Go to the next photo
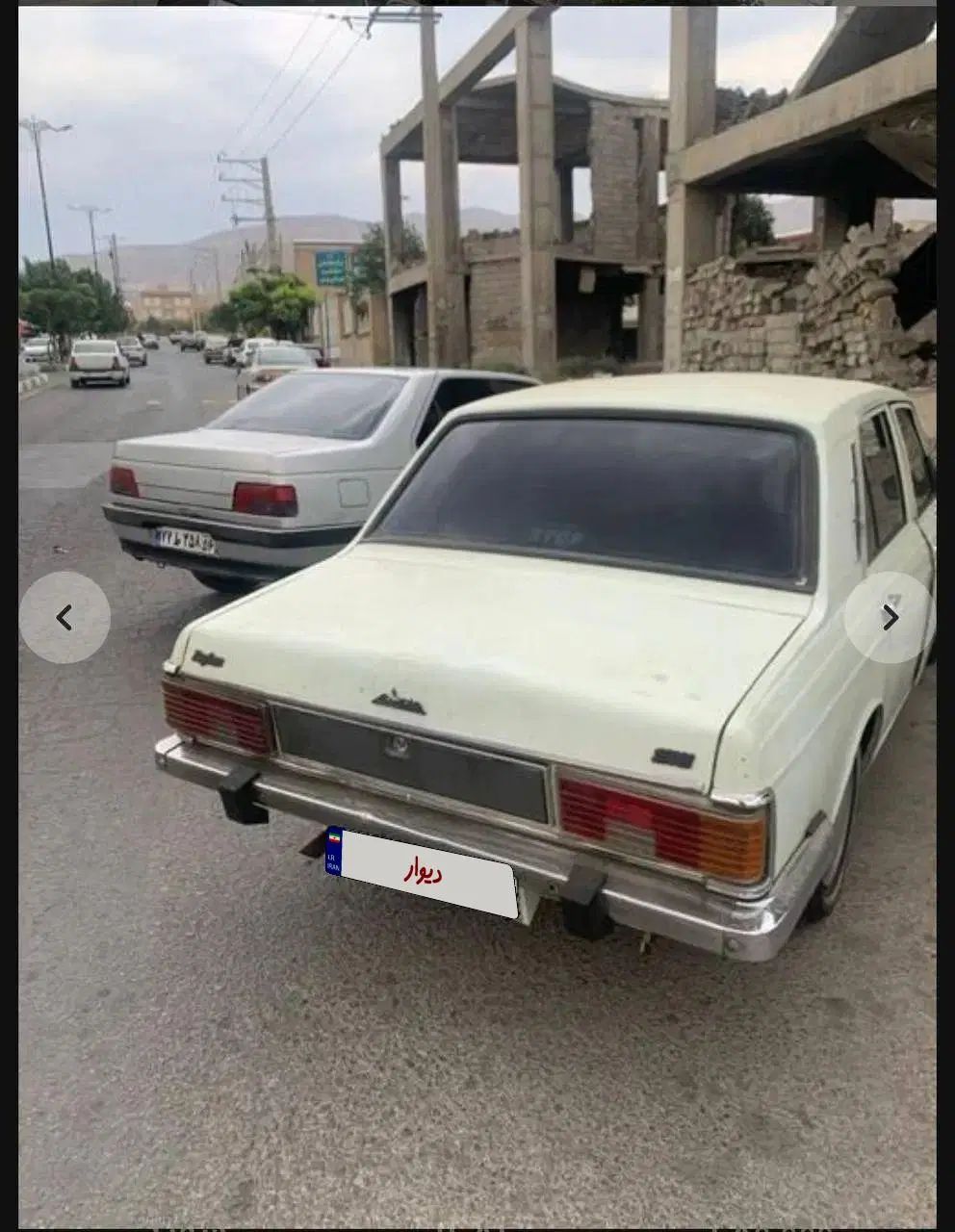 [x=890, y=618]
